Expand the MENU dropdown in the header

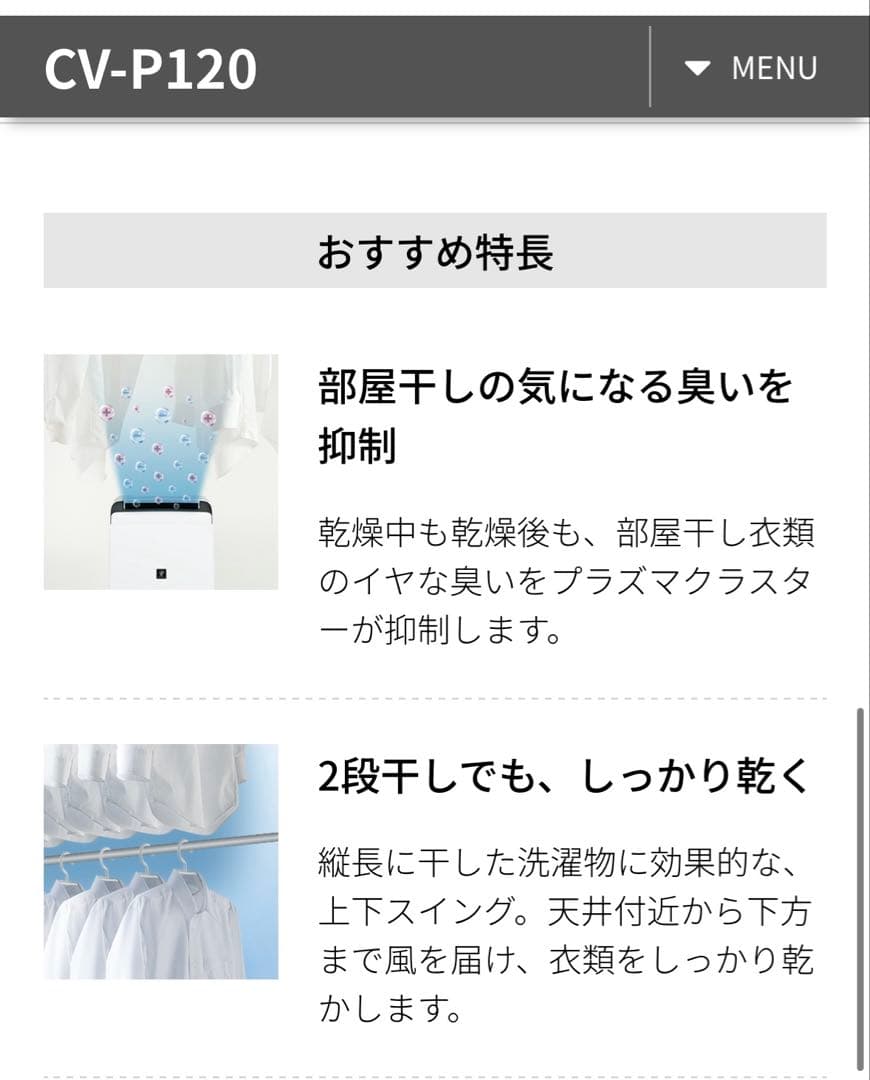(752, 68)
